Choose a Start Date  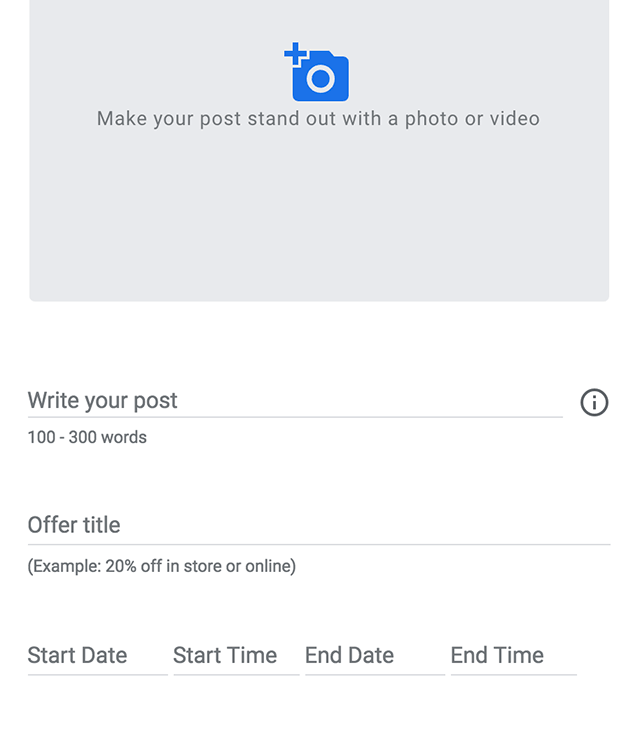97,656
